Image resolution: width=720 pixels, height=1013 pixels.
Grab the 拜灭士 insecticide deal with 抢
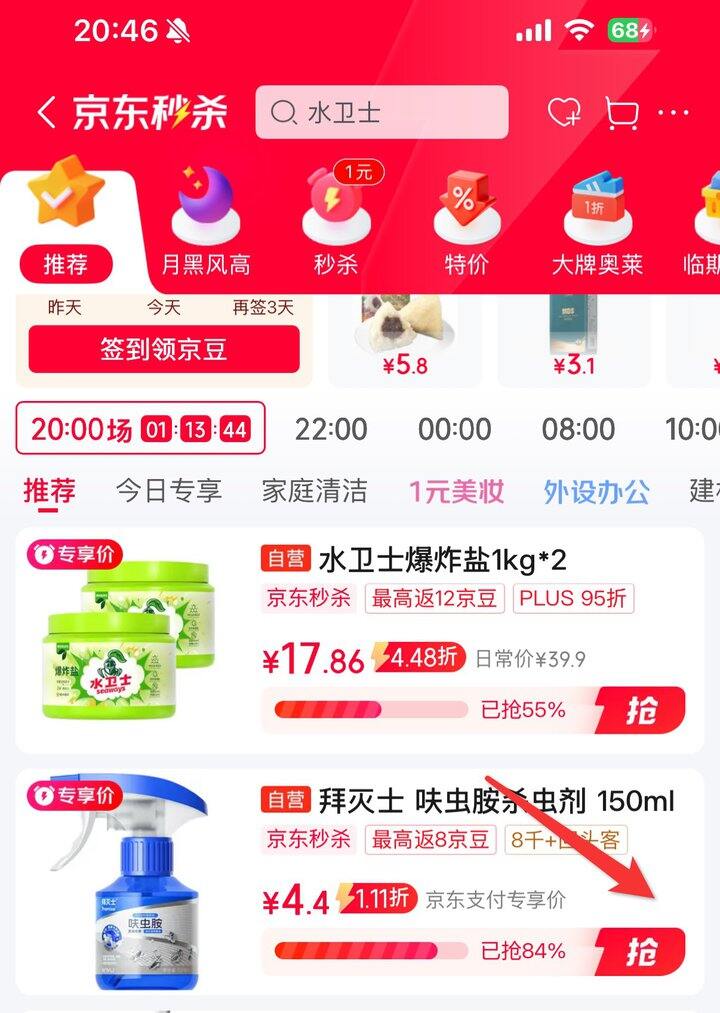[641, 951]
